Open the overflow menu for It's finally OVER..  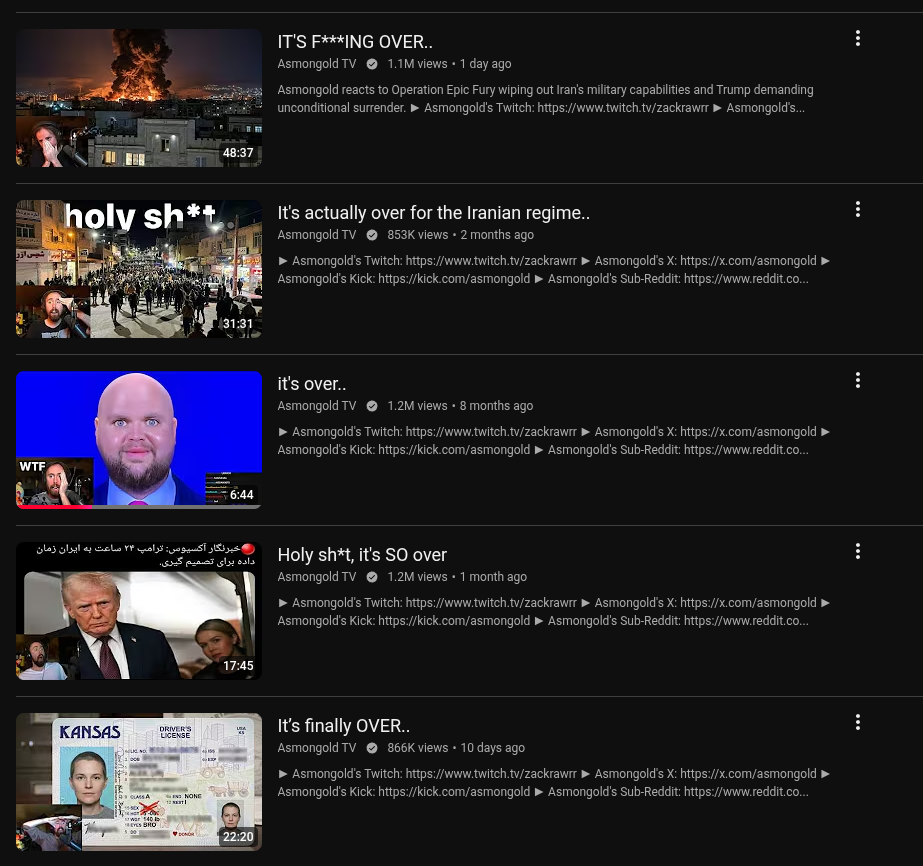click(x=858, y=722)
